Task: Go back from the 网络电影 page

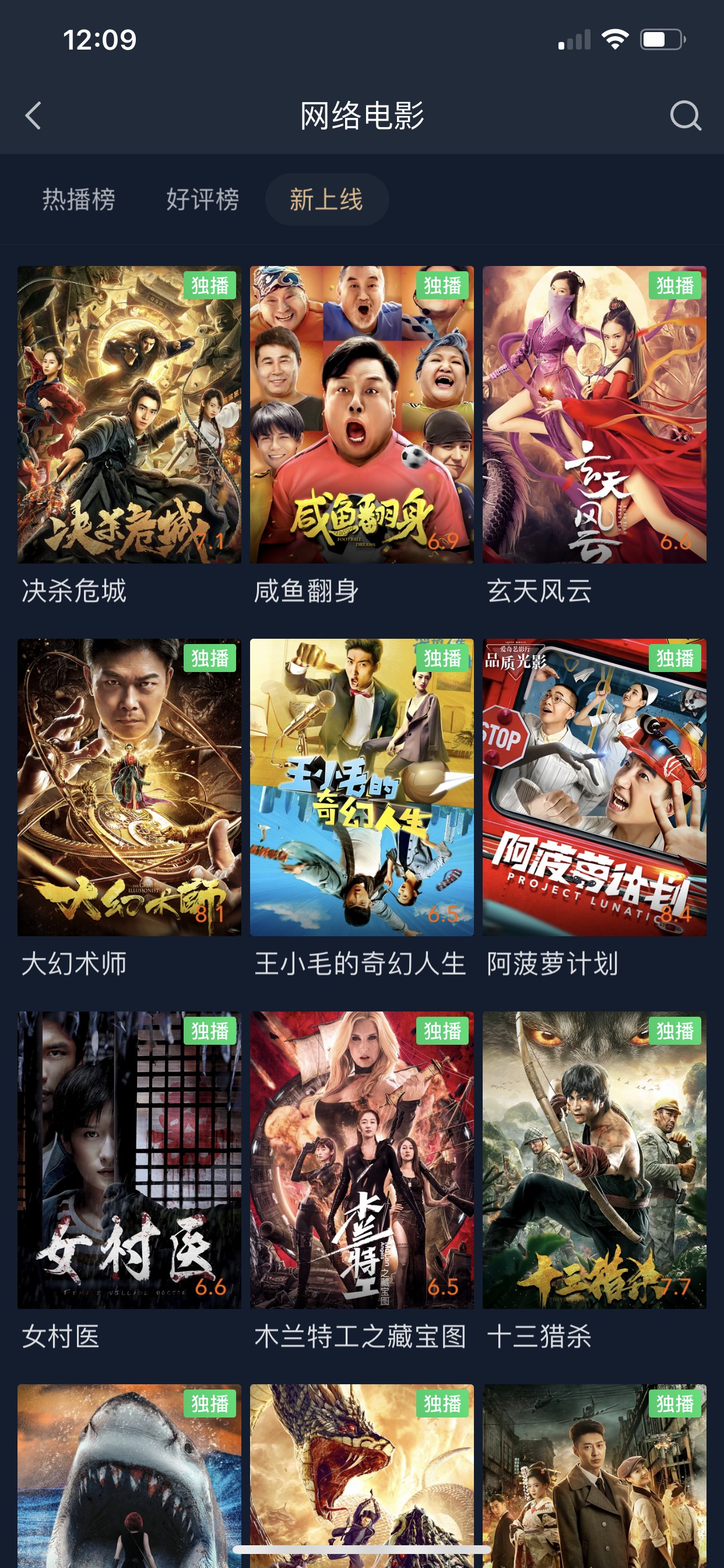Action: pos(33,116)
